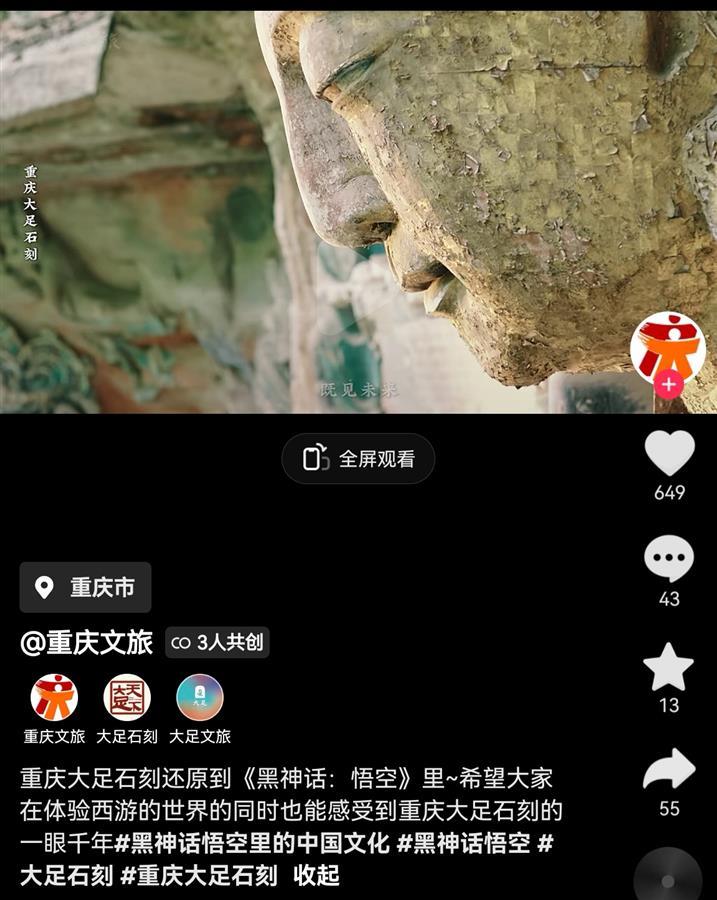Image resolution: width=717 pixels, height=900 pixels.
Task: Open co-creator 大足文旅's profile
Action: (x=200, y=698)
